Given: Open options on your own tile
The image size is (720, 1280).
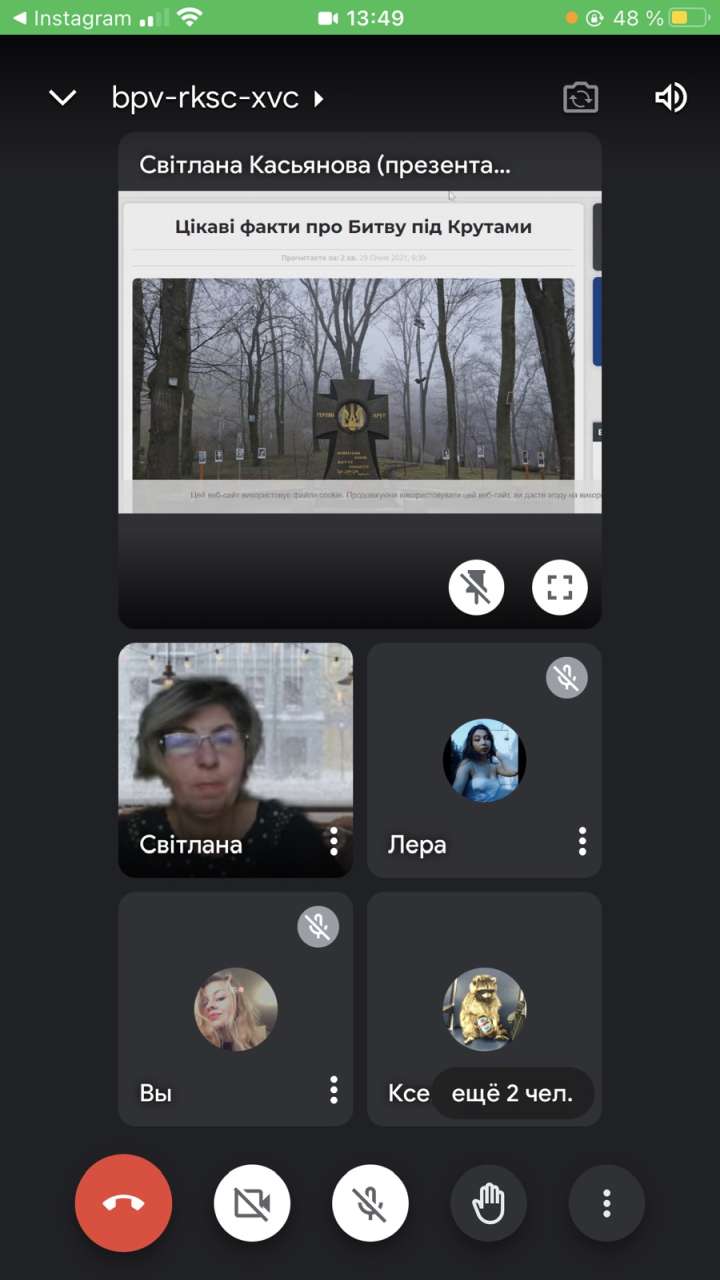Looking at the screenshot, I should coord(334,1090).
